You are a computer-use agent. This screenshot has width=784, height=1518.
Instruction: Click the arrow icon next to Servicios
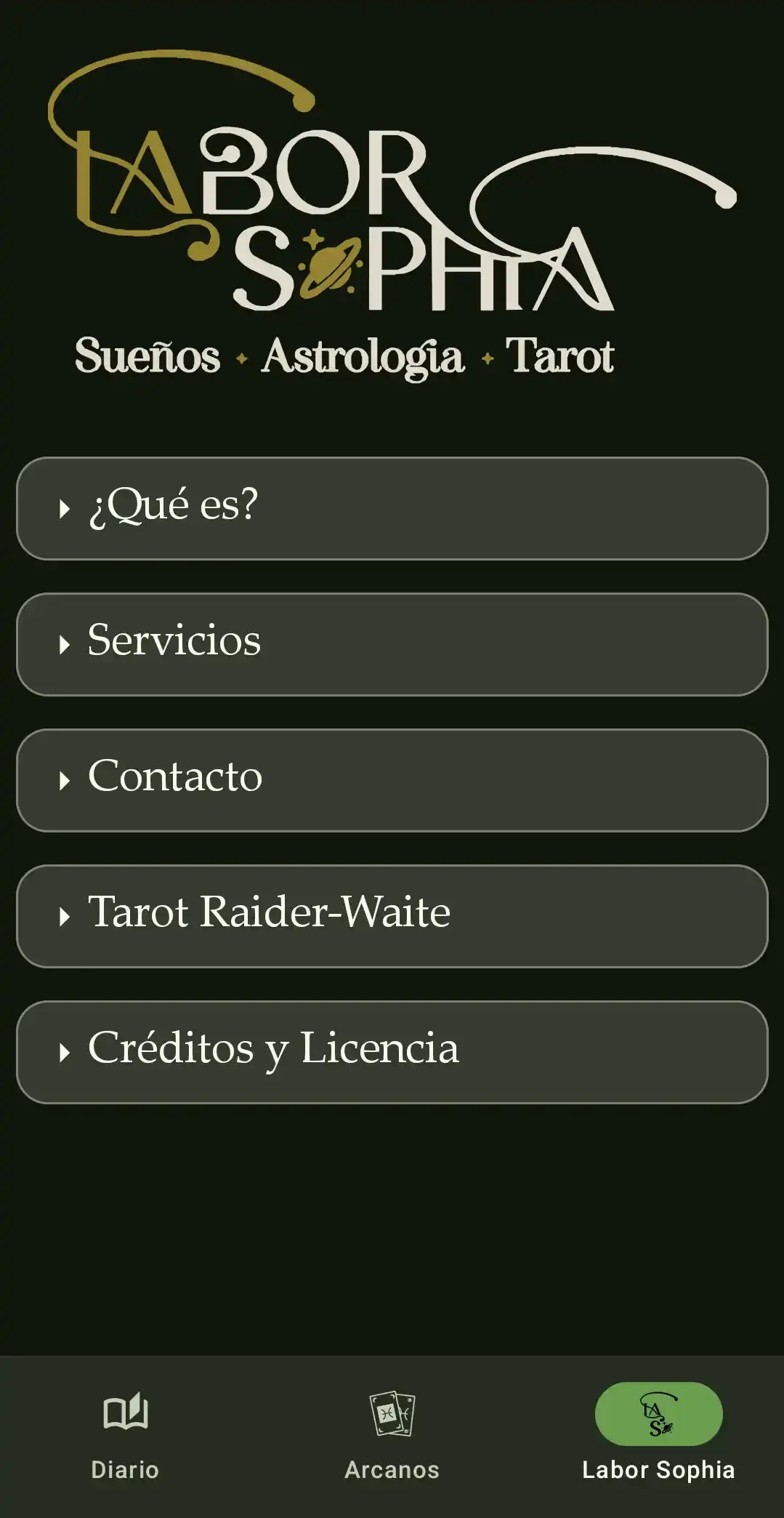click(65, 644)
